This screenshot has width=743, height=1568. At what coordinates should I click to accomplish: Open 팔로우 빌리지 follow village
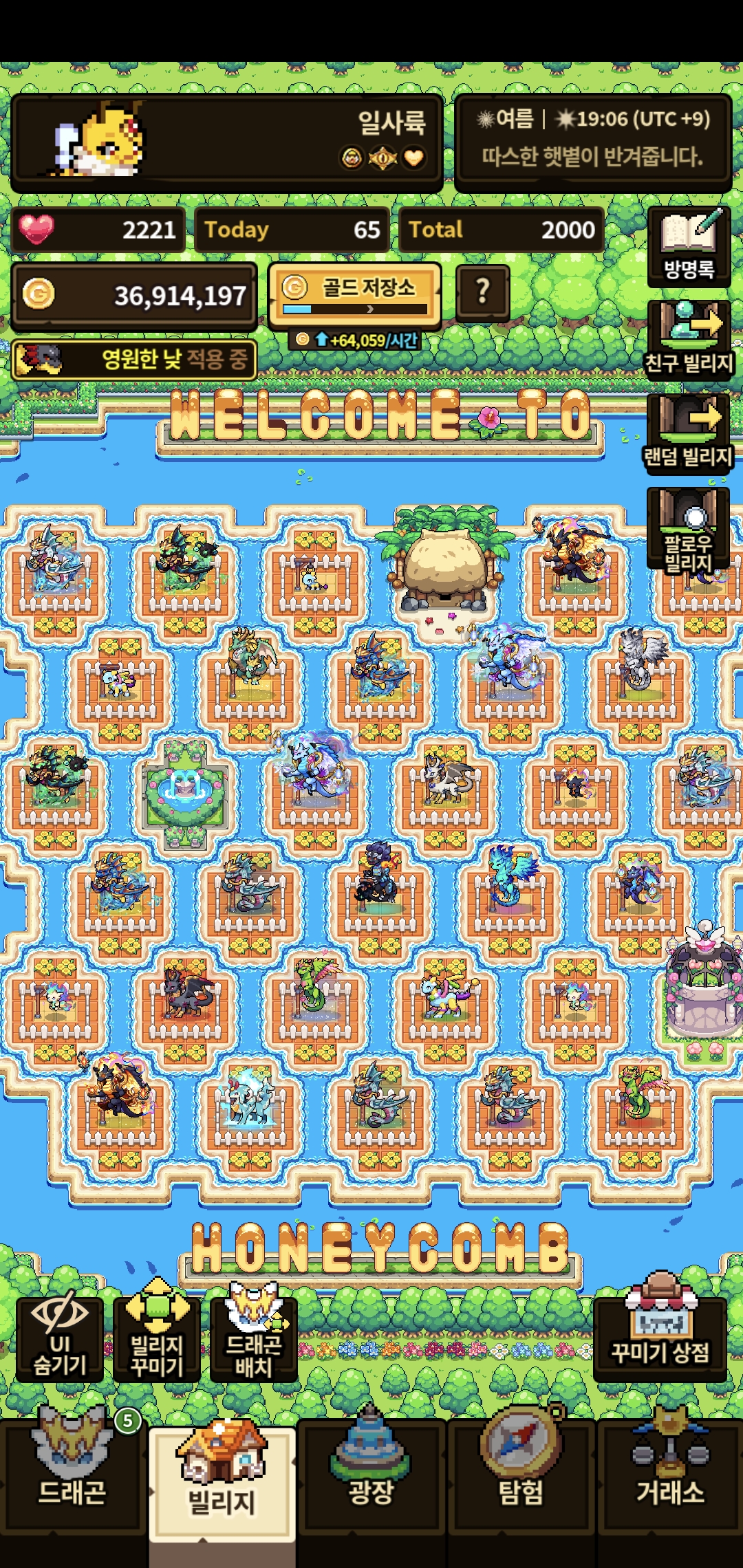tap(689, 530)
